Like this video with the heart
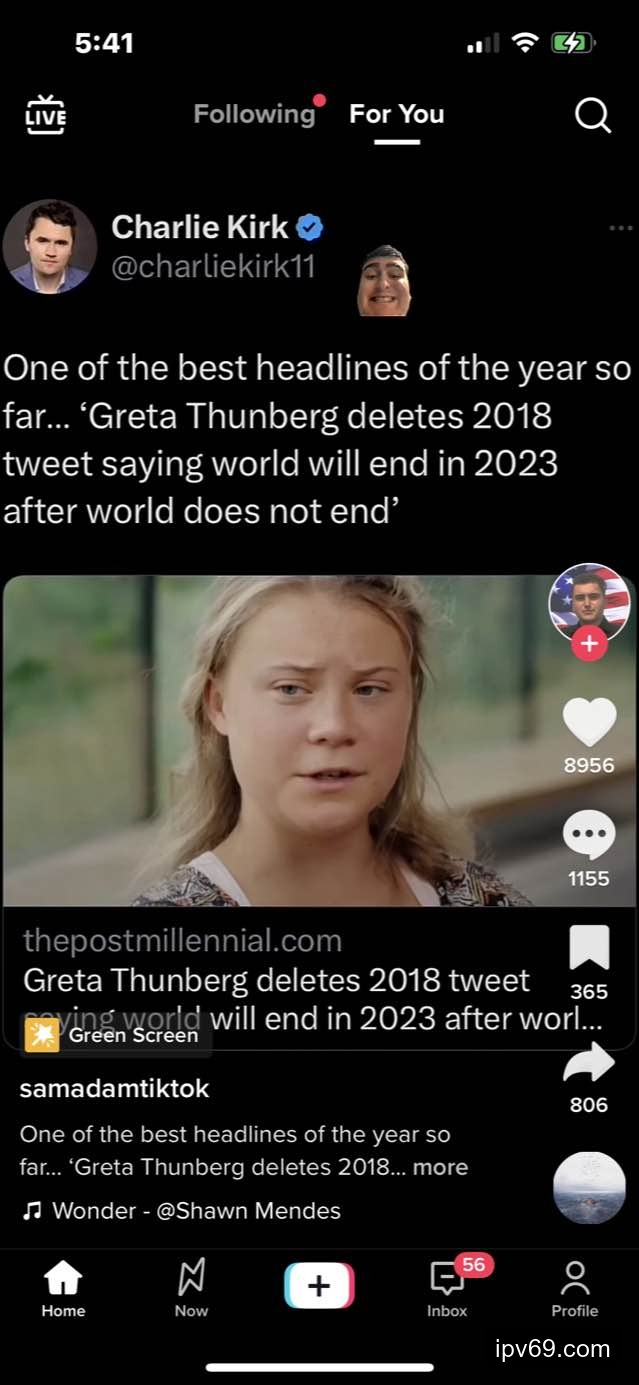Viewport: 639px width, 1385px height. point(589,724)
